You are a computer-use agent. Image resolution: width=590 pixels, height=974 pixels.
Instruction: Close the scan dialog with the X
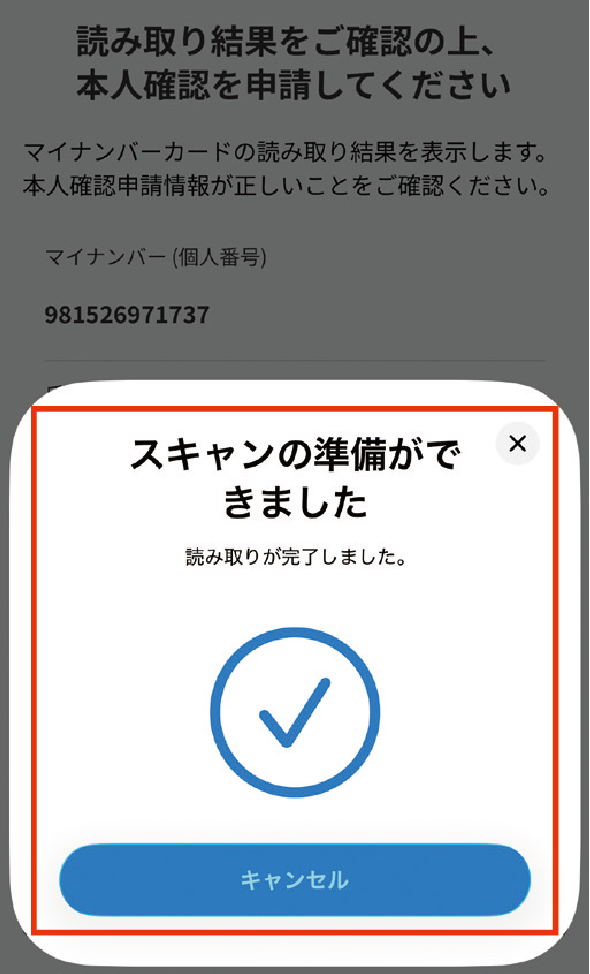(517, 444)
